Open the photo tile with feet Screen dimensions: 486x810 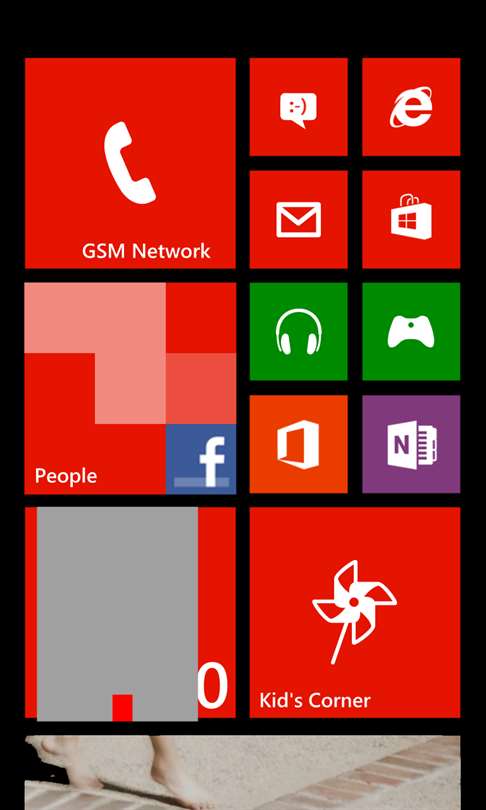click(242, 773)
